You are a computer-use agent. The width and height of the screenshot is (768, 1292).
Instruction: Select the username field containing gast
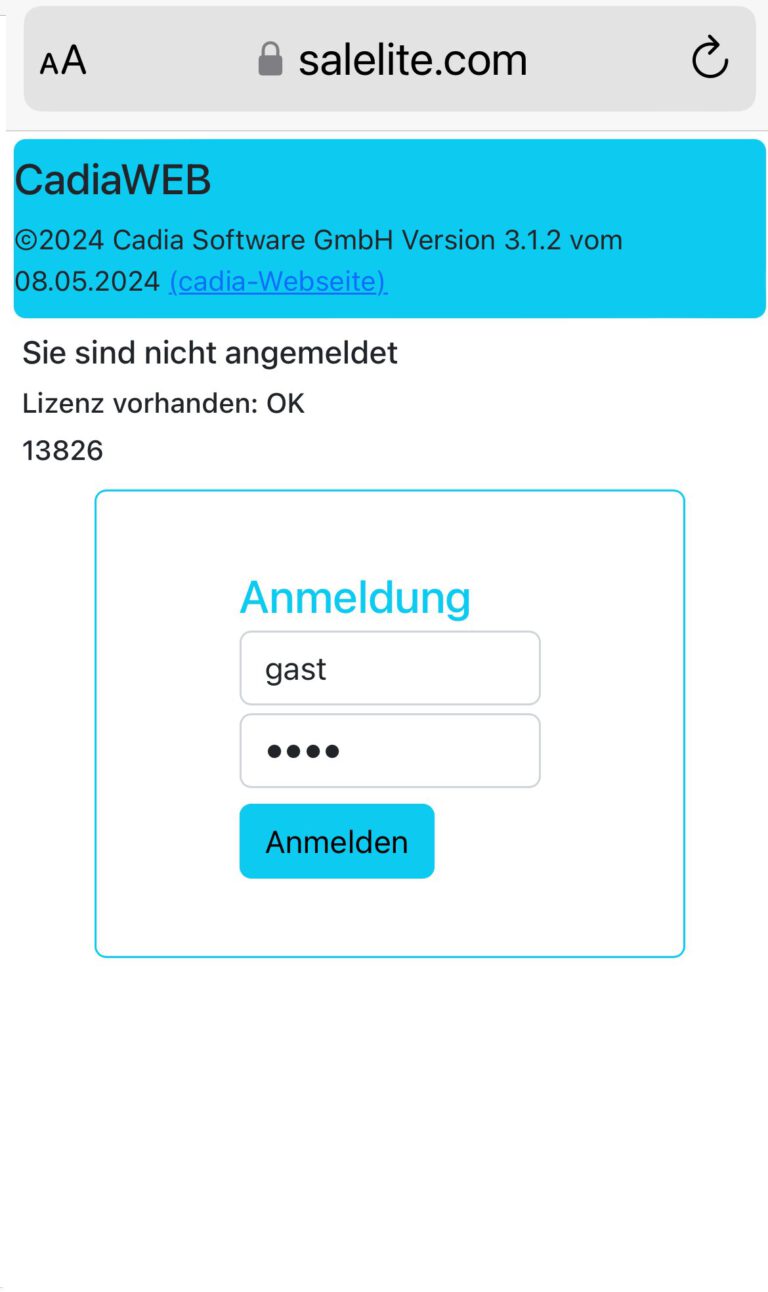[389, 667]
